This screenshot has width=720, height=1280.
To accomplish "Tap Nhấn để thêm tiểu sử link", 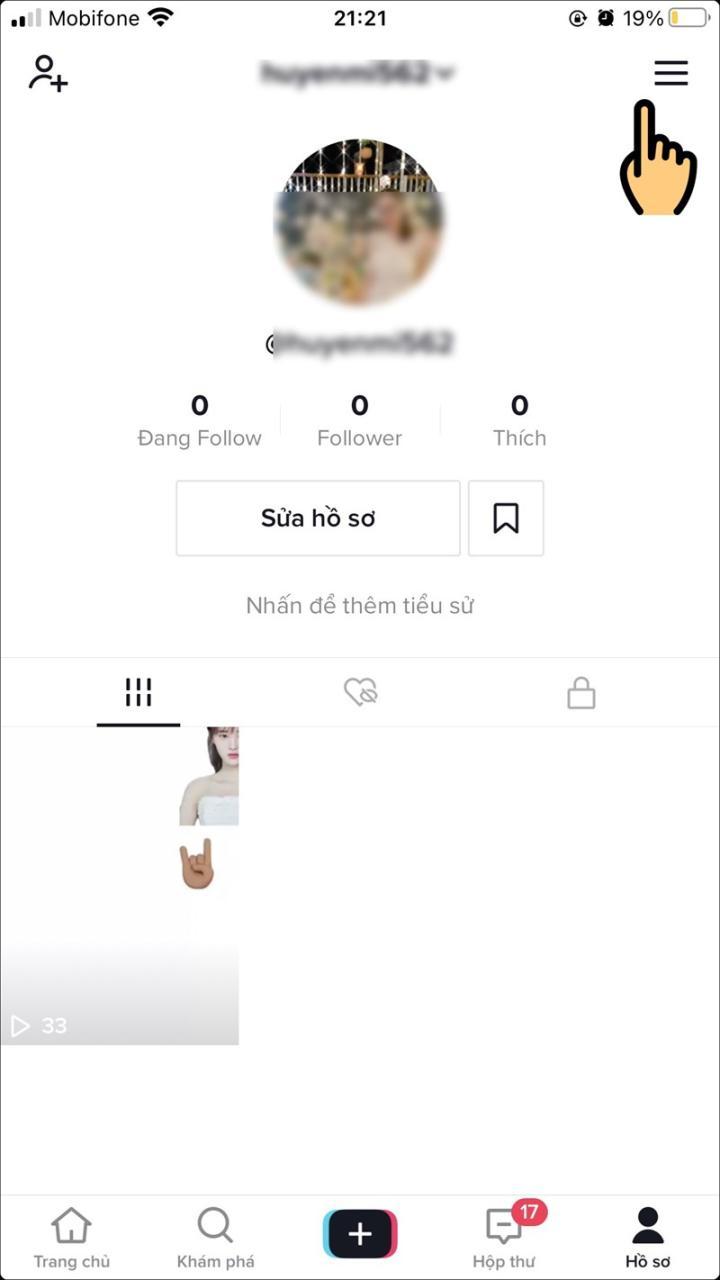I will pyautogui.click(x=360, y=605).
